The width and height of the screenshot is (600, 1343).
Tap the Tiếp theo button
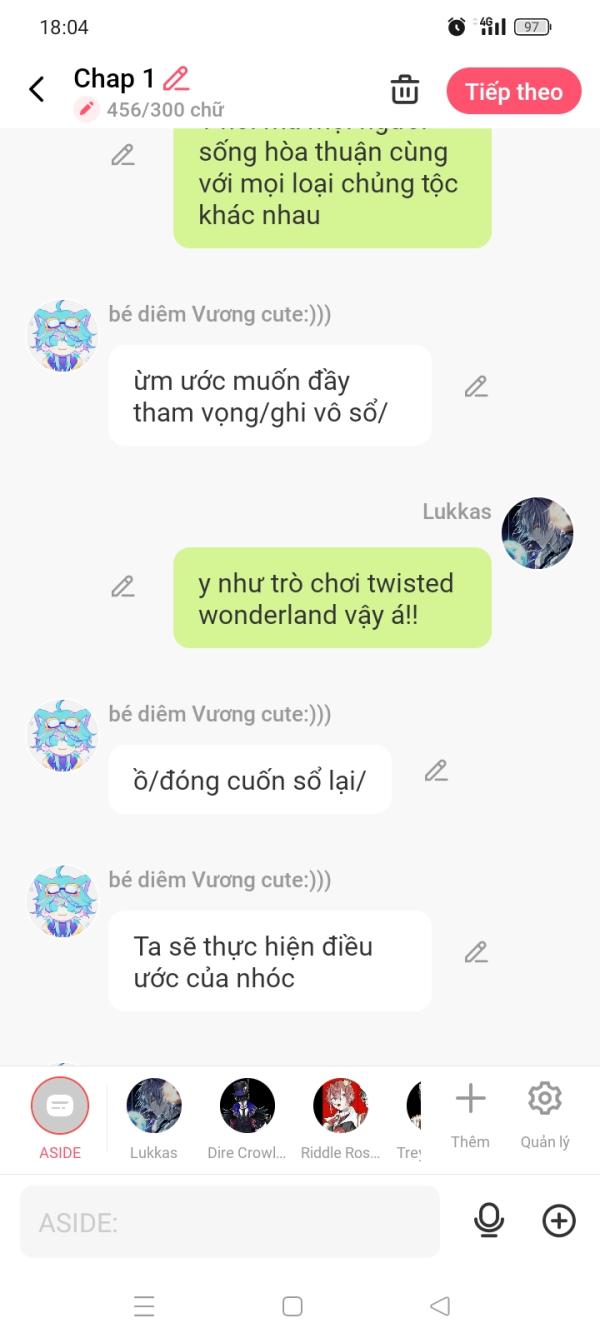[513, 92]
